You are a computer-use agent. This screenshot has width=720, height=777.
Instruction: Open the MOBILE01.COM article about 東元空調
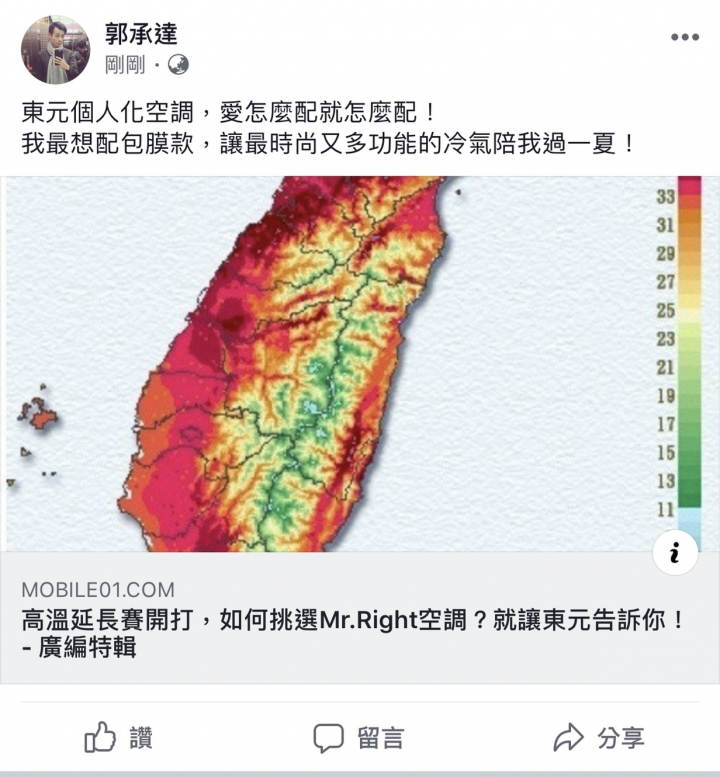click(x=352, y=620)
